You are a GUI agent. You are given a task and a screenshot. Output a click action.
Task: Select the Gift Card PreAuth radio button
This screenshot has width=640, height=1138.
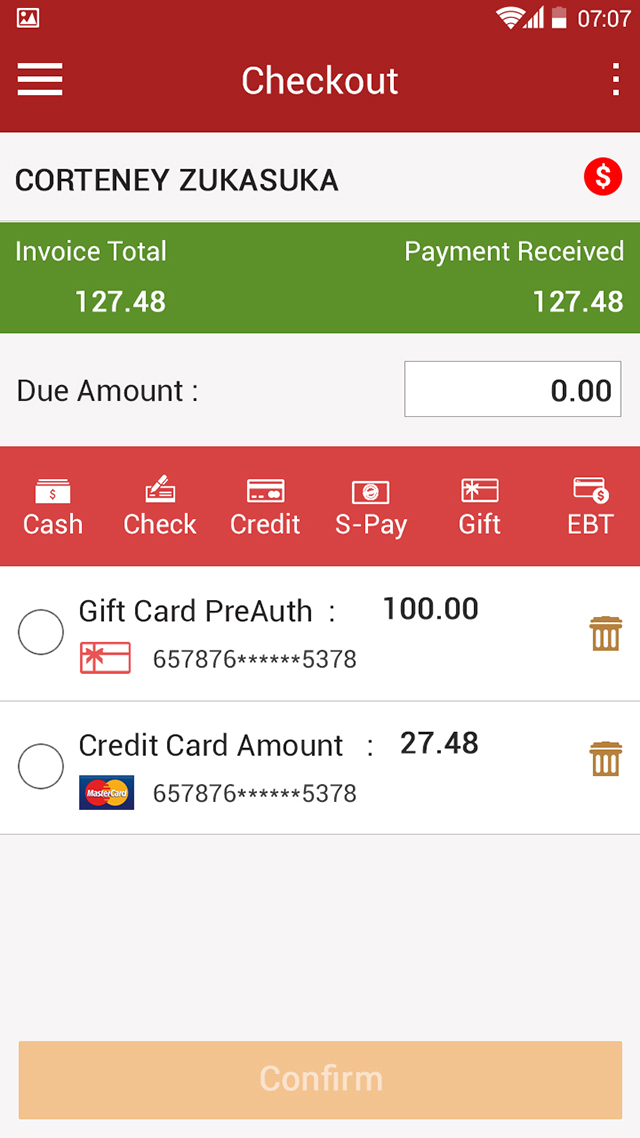pos(41,632)
